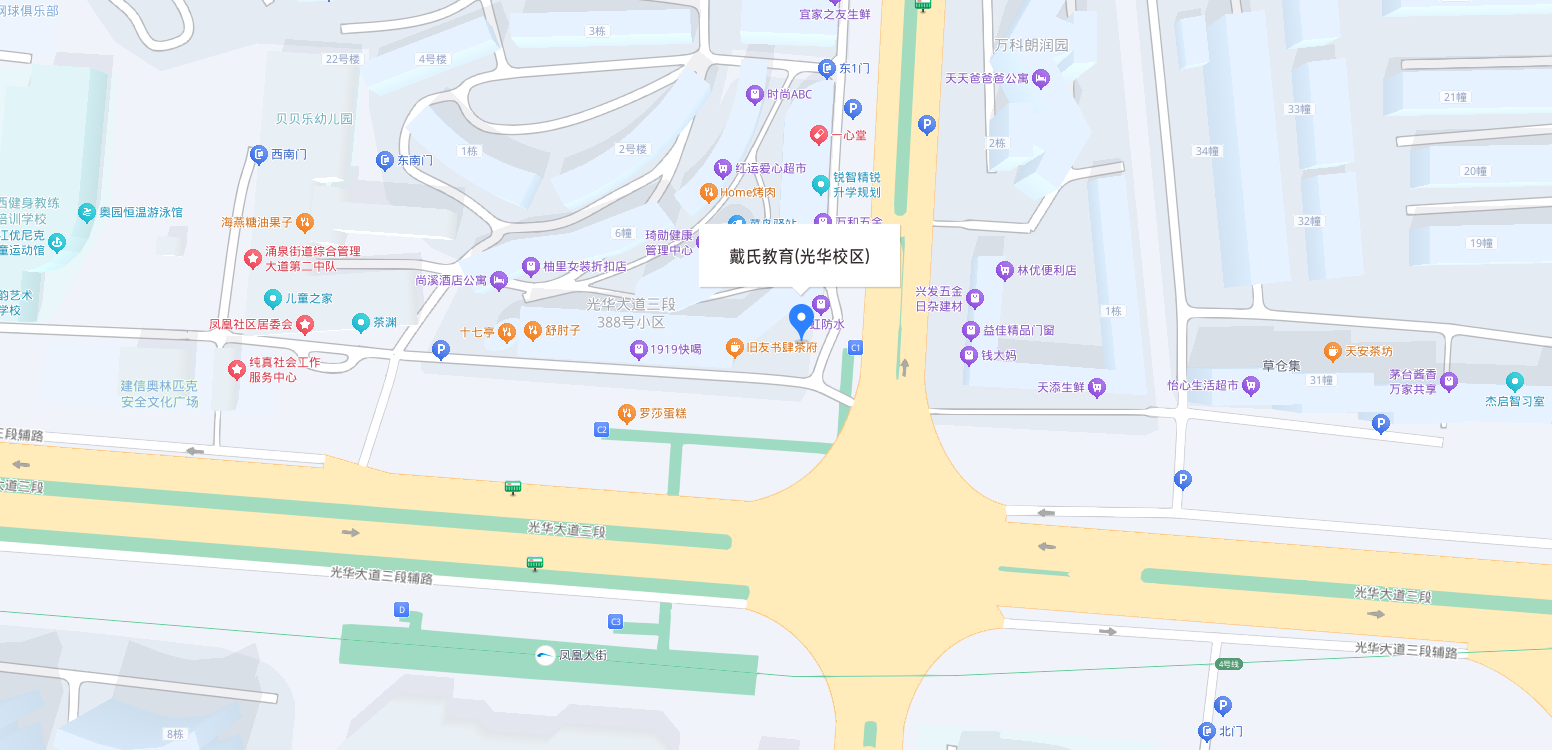This screenshot has height=750, width=1552.
Task: Select the 凤凰大街 metro station marker
Action: [x=545, y=656]
